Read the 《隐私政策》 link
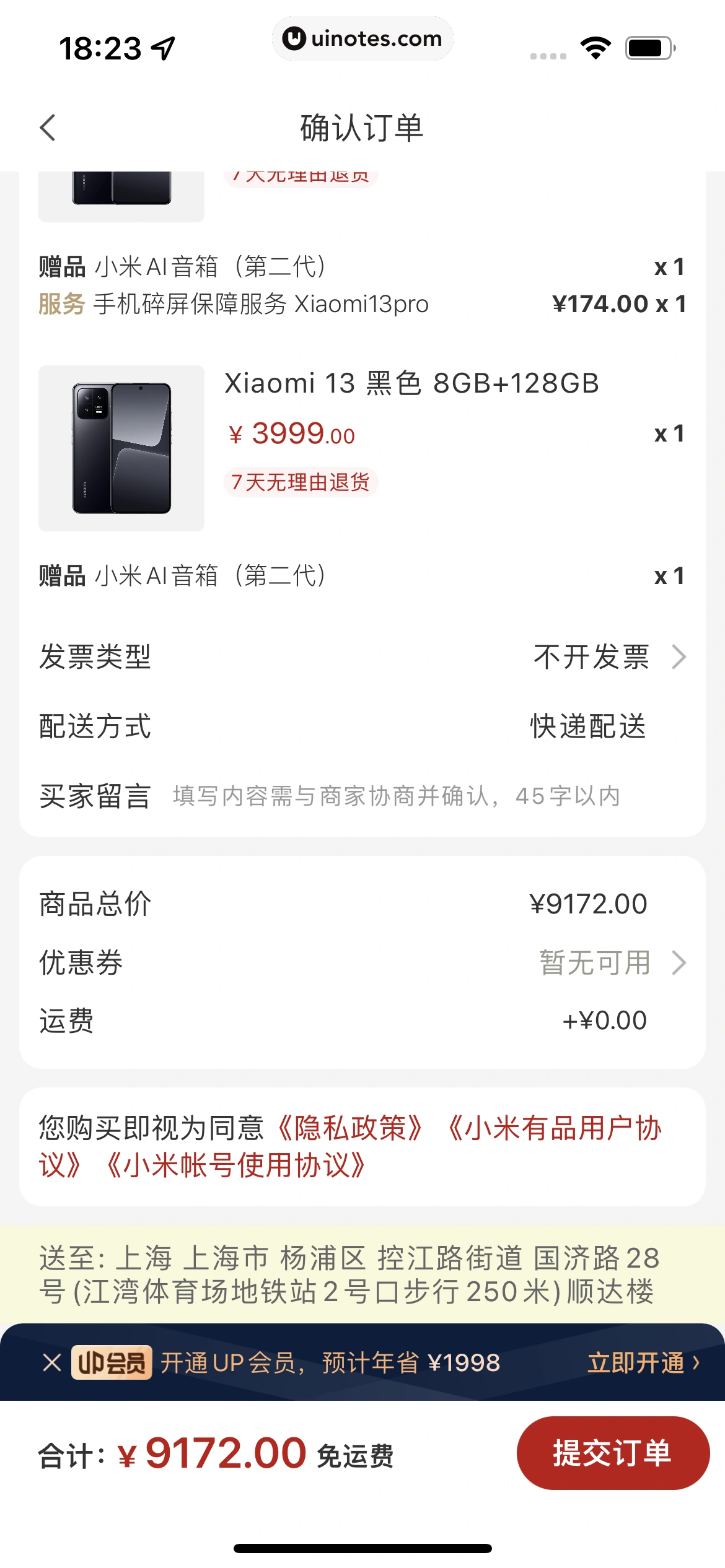725x1568 pixels. [x=350, y=1128]
